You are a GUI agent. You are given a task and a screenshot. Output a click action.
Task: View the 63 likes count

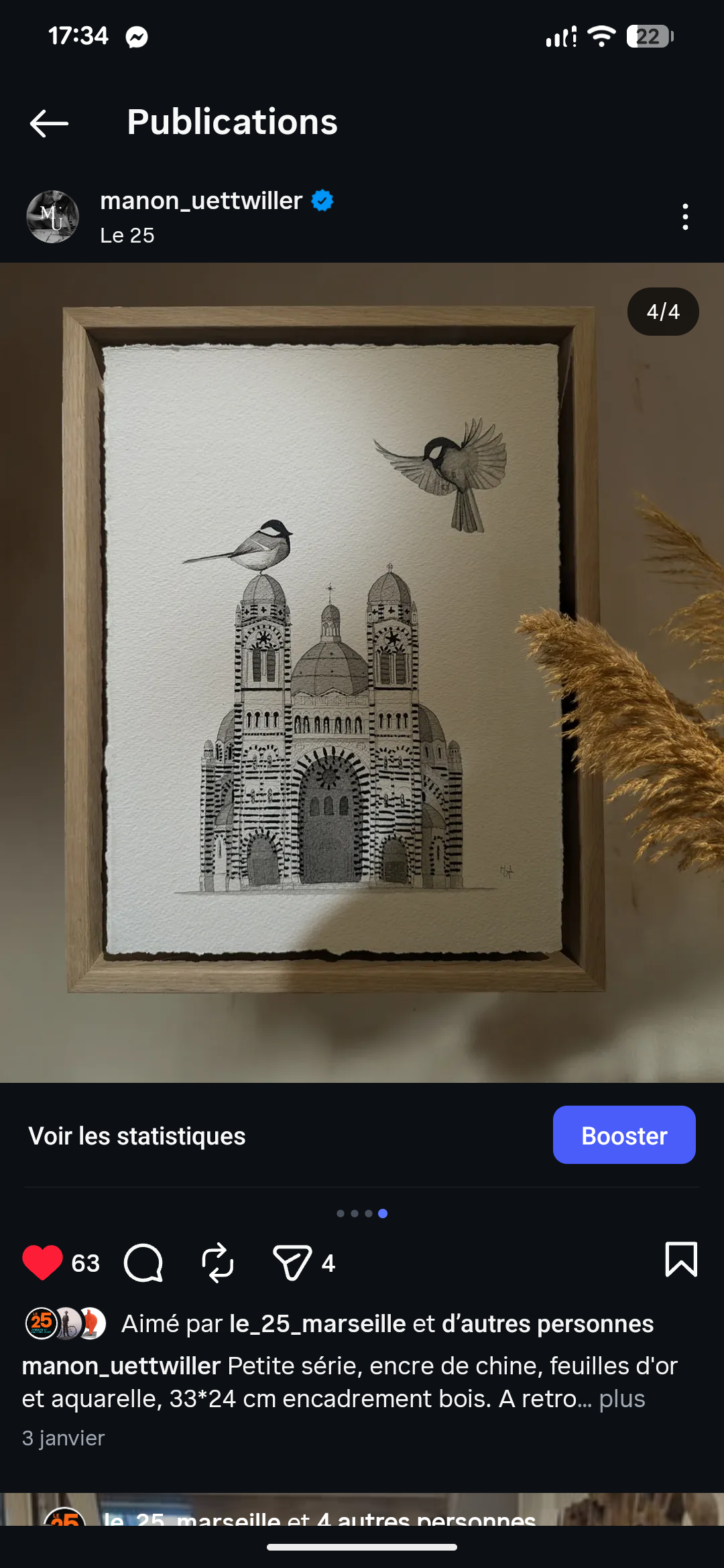(86, 1264)
